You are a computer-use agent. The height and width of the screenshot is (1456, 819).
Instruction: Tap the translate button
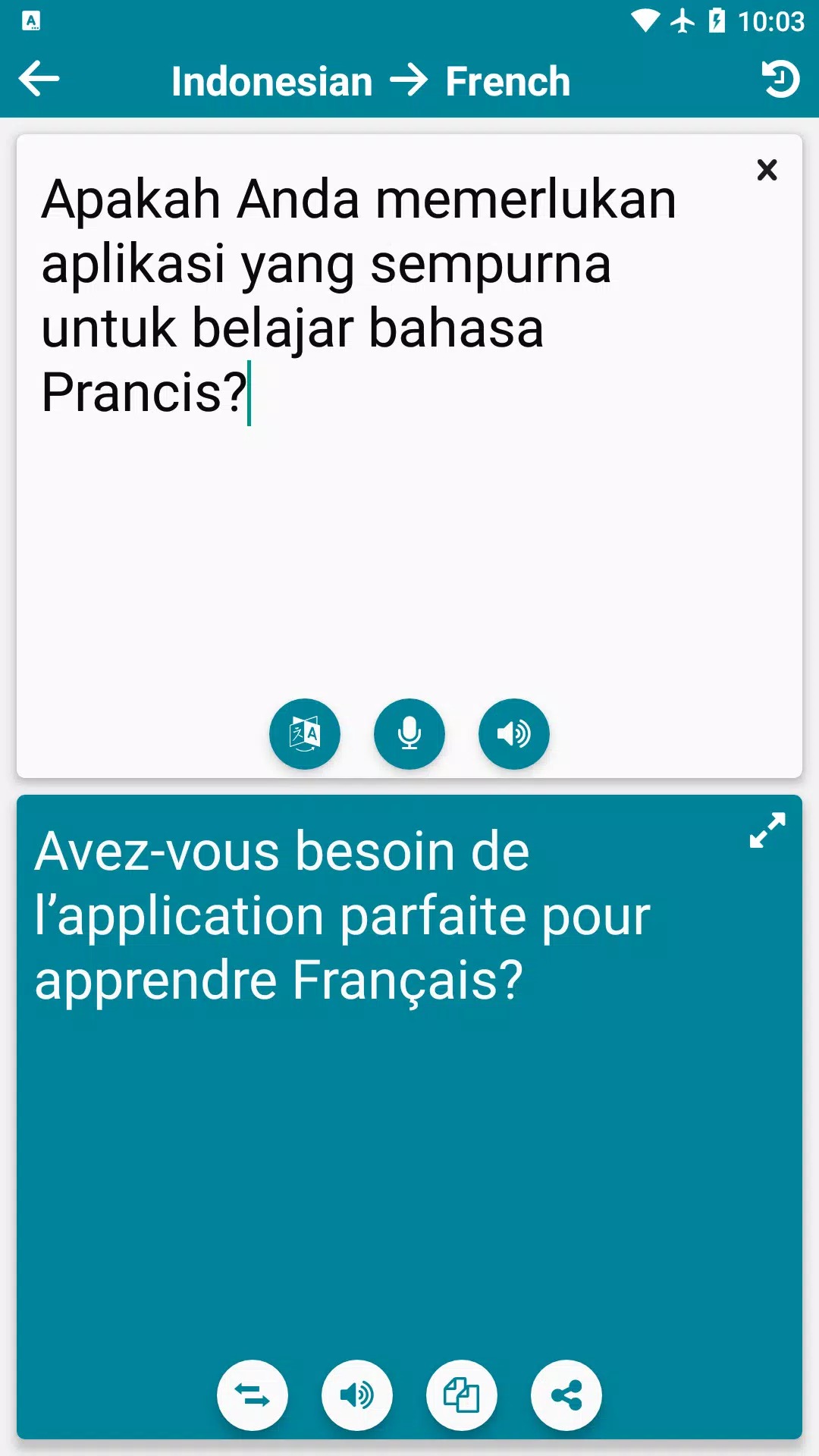305,733
